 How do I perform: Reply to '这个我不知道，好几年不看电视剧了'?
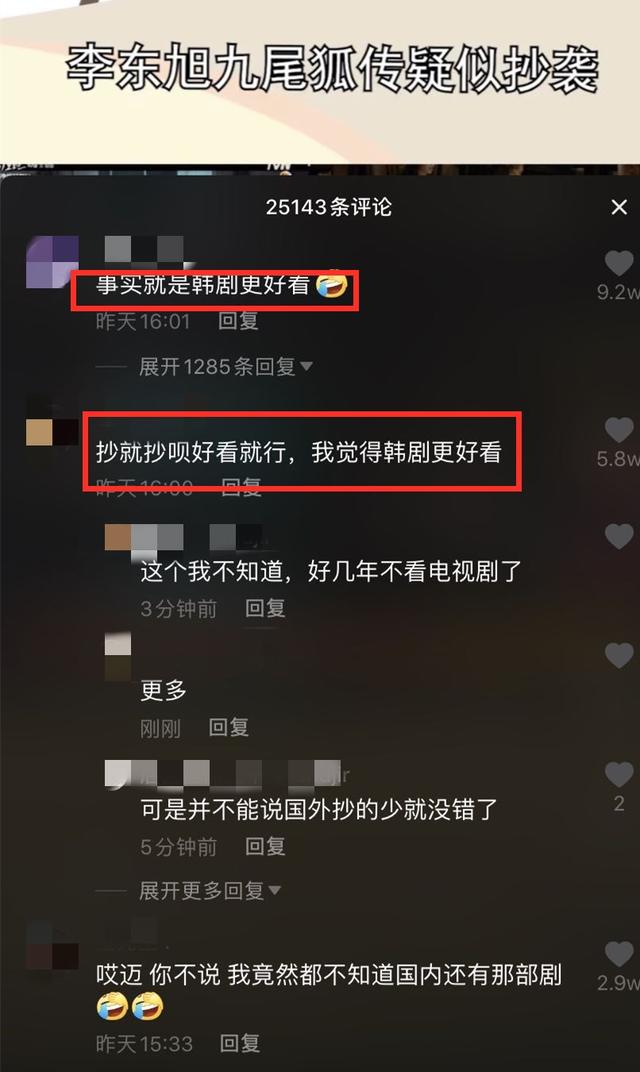tap(266, 607)
